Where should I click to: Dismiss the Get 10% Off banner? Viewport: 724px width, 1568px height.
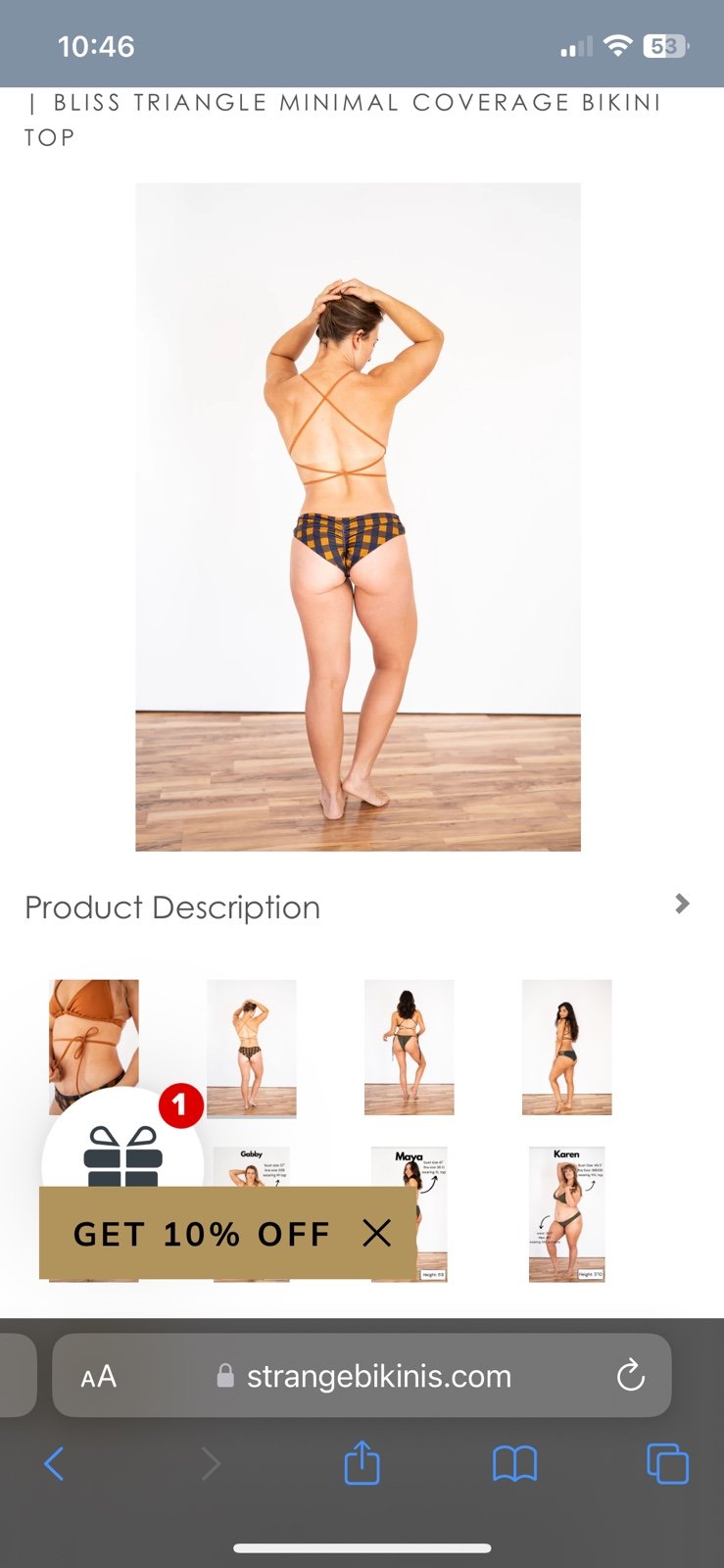(377, 1233)
